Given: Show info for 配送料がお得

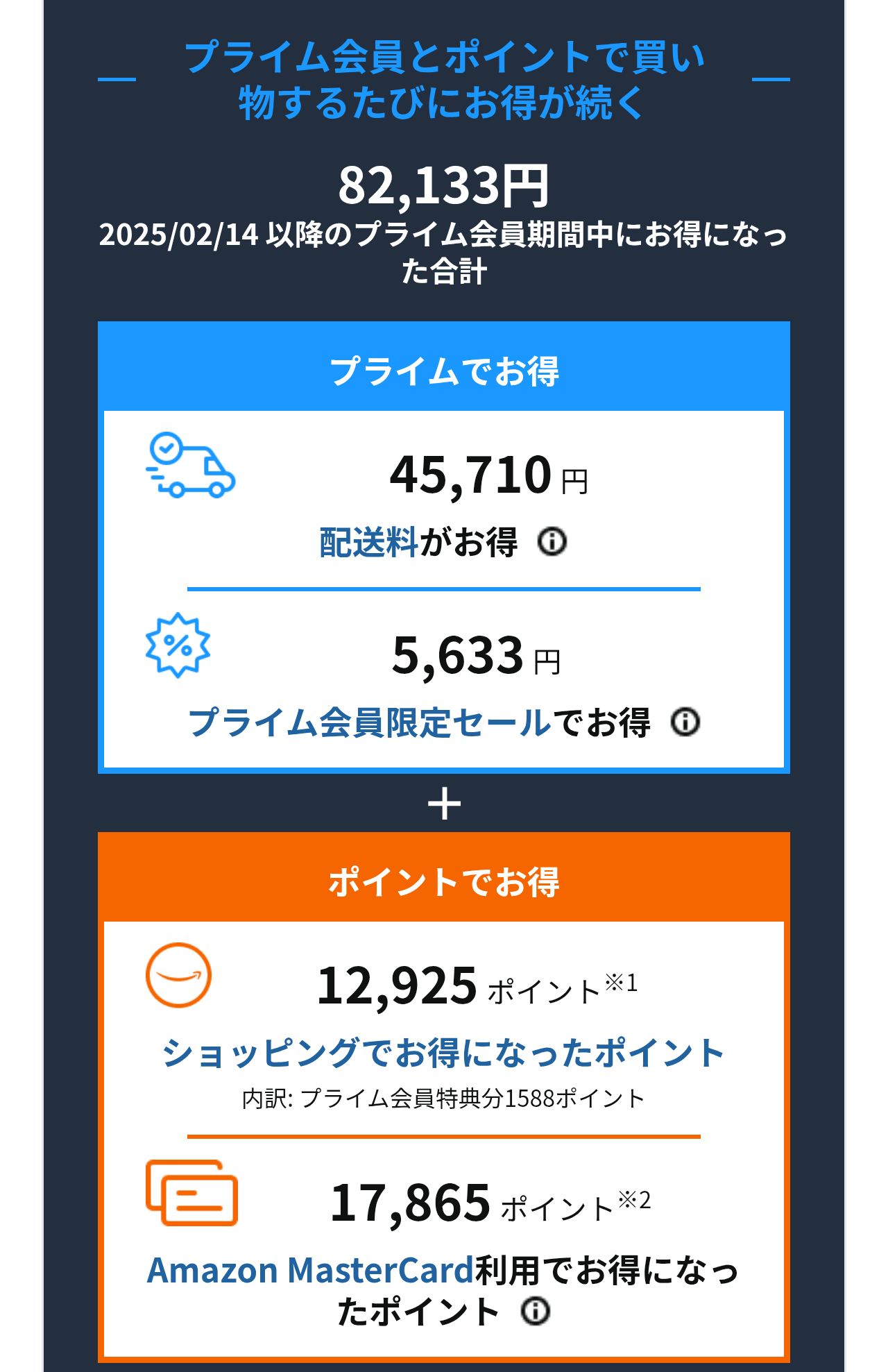Looking at the screenshot, I should [552, 541].
